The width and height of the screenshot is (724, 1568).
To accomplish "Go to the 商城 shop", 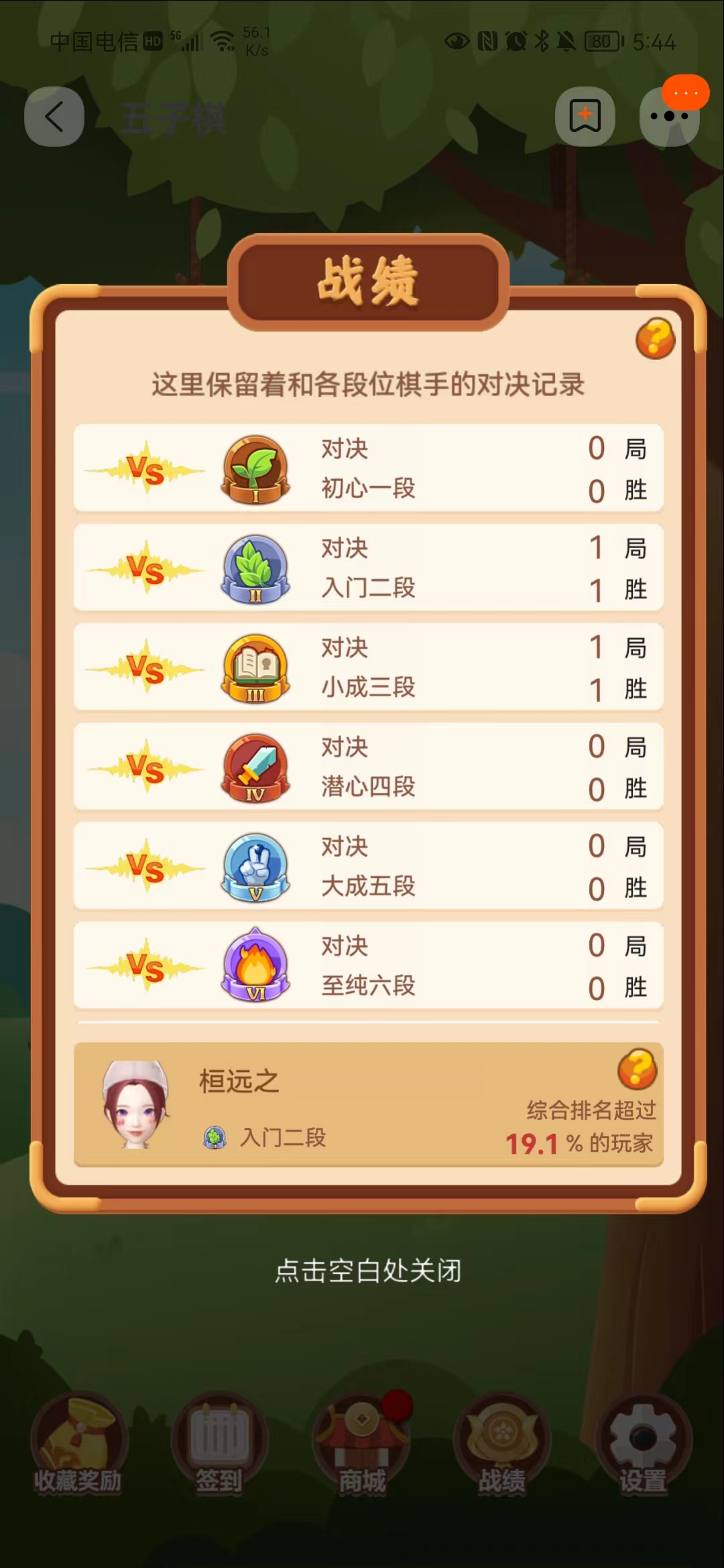I will click(x=361, y=1444).
